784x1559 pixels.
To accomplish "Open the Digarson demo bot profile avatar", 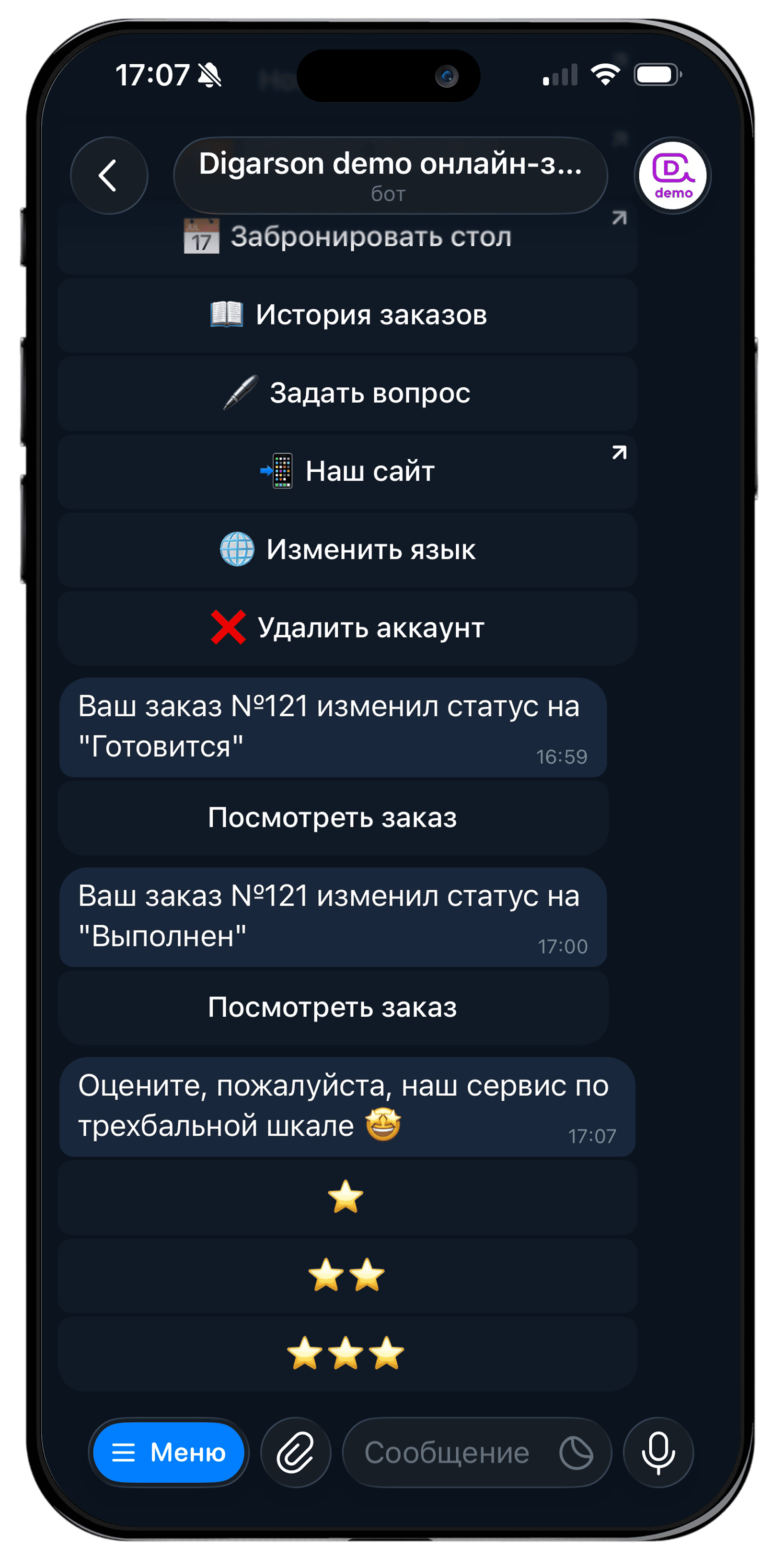I will pos(672,175).
